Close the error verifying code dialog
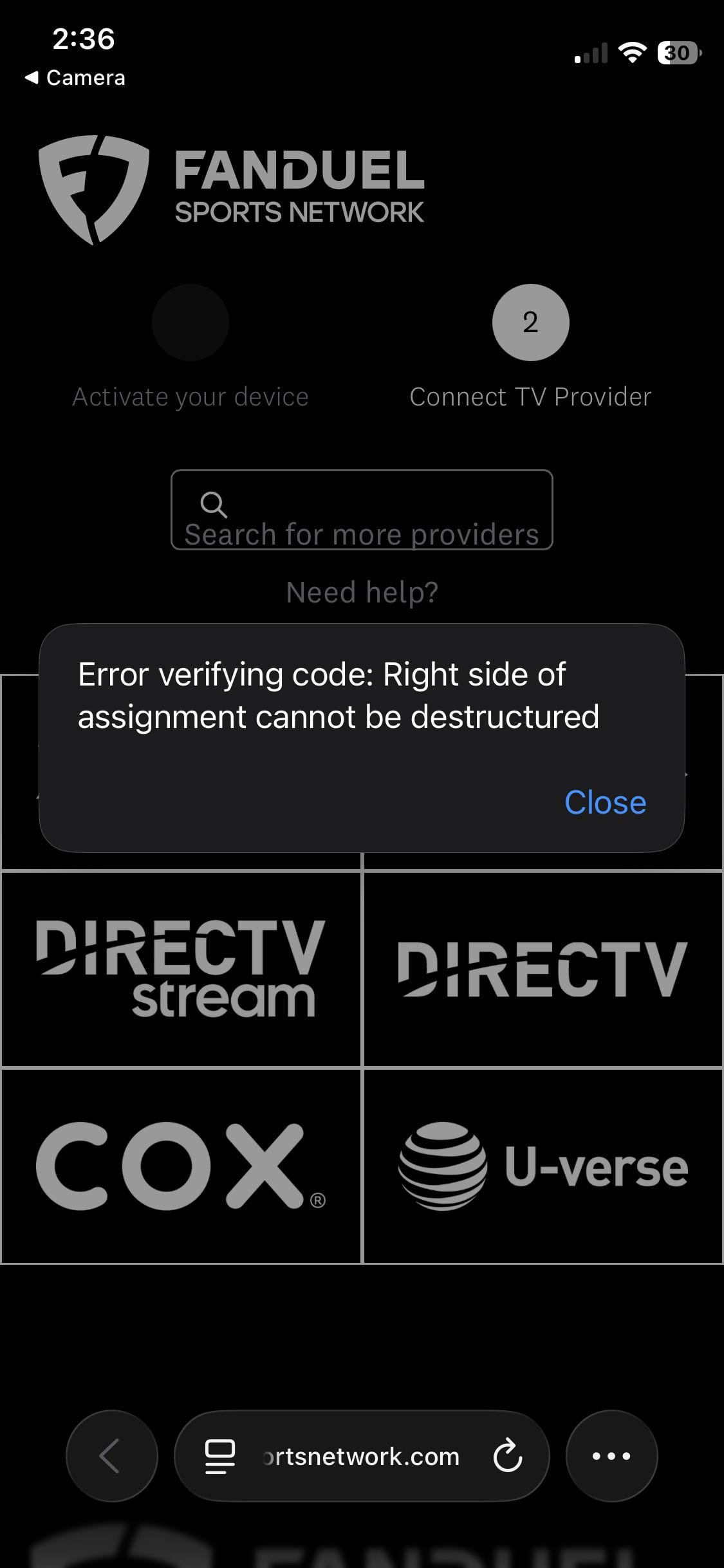The image size is (724, 1568). [x=604, y=803]
